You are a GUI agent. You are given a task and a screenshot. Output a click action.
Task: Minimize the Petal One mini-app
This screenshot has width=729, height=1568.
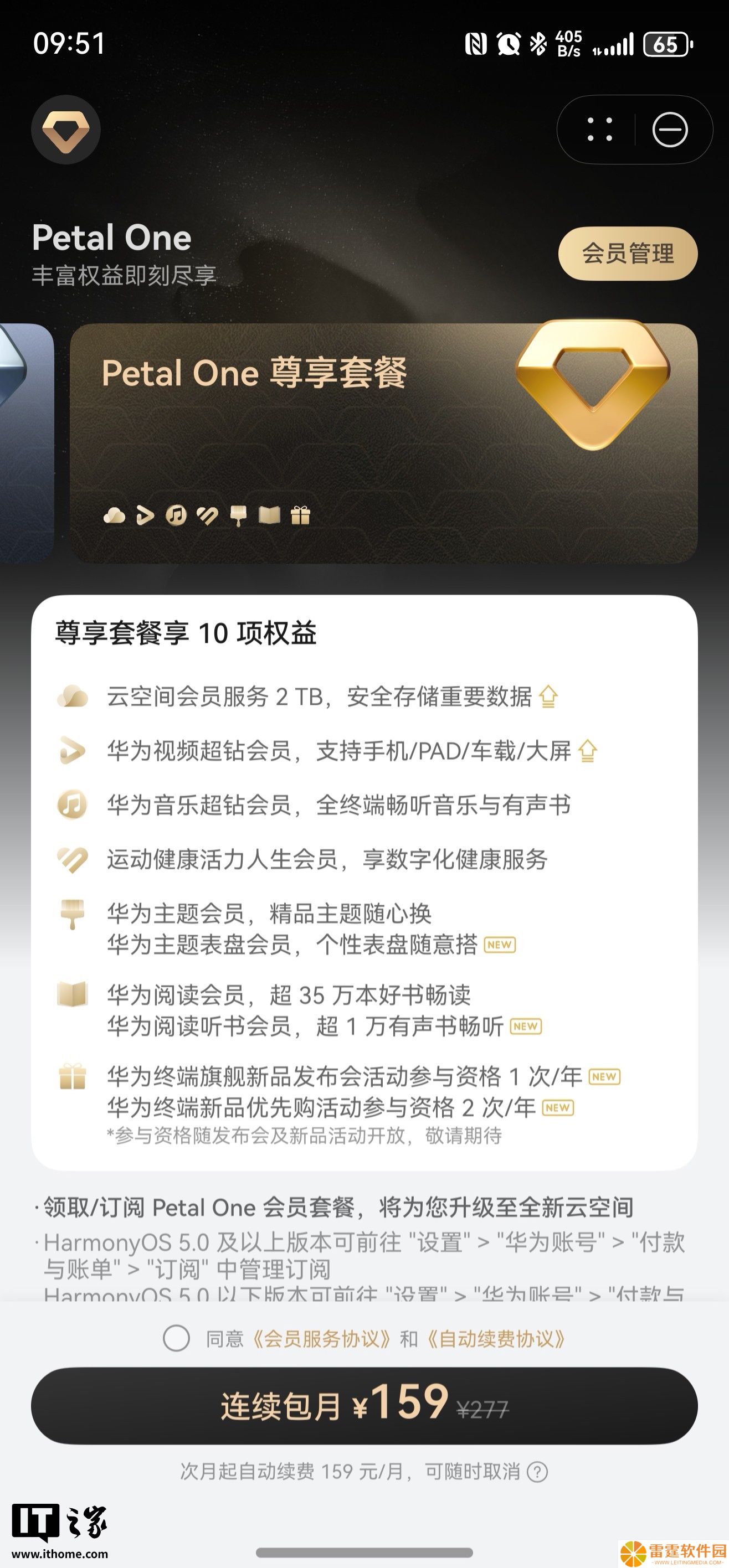pyautogui.click(x=670, y=130)
